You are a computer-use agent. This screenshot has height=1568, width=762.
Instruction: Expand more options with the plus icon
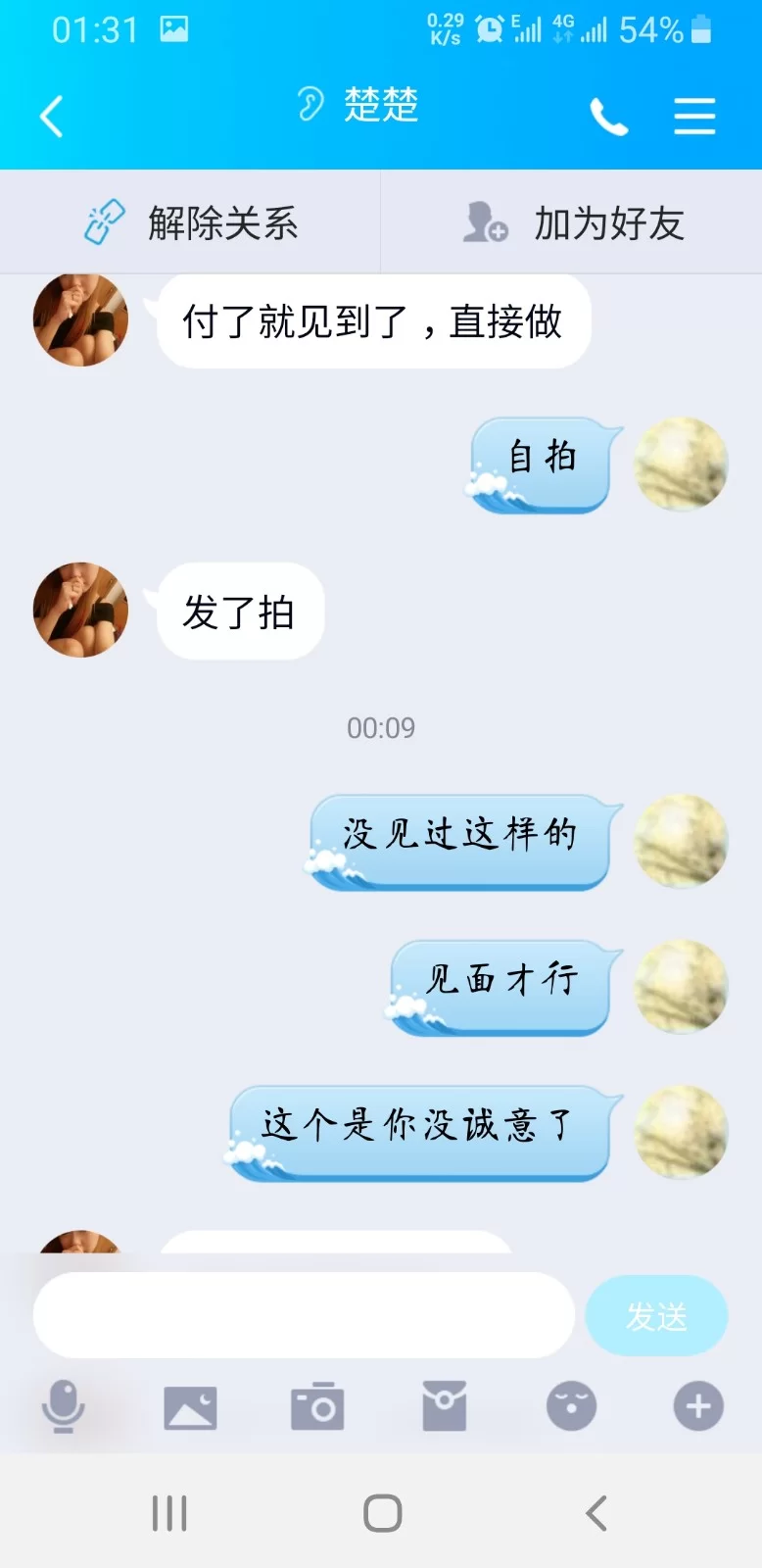[x=698, y=1407]
